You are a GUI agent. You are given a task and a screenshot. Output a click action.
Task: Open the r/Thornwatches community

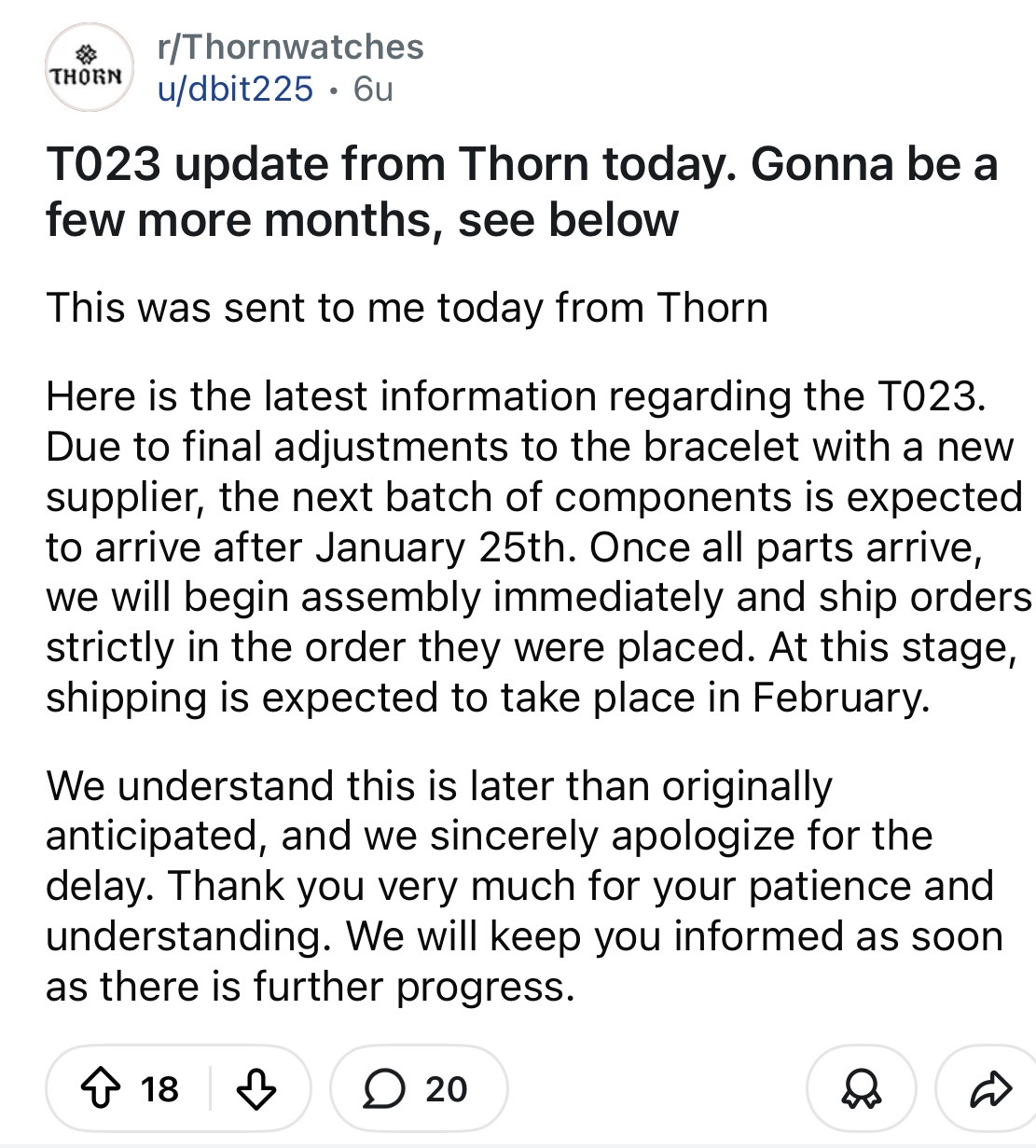tap(290, 47)
